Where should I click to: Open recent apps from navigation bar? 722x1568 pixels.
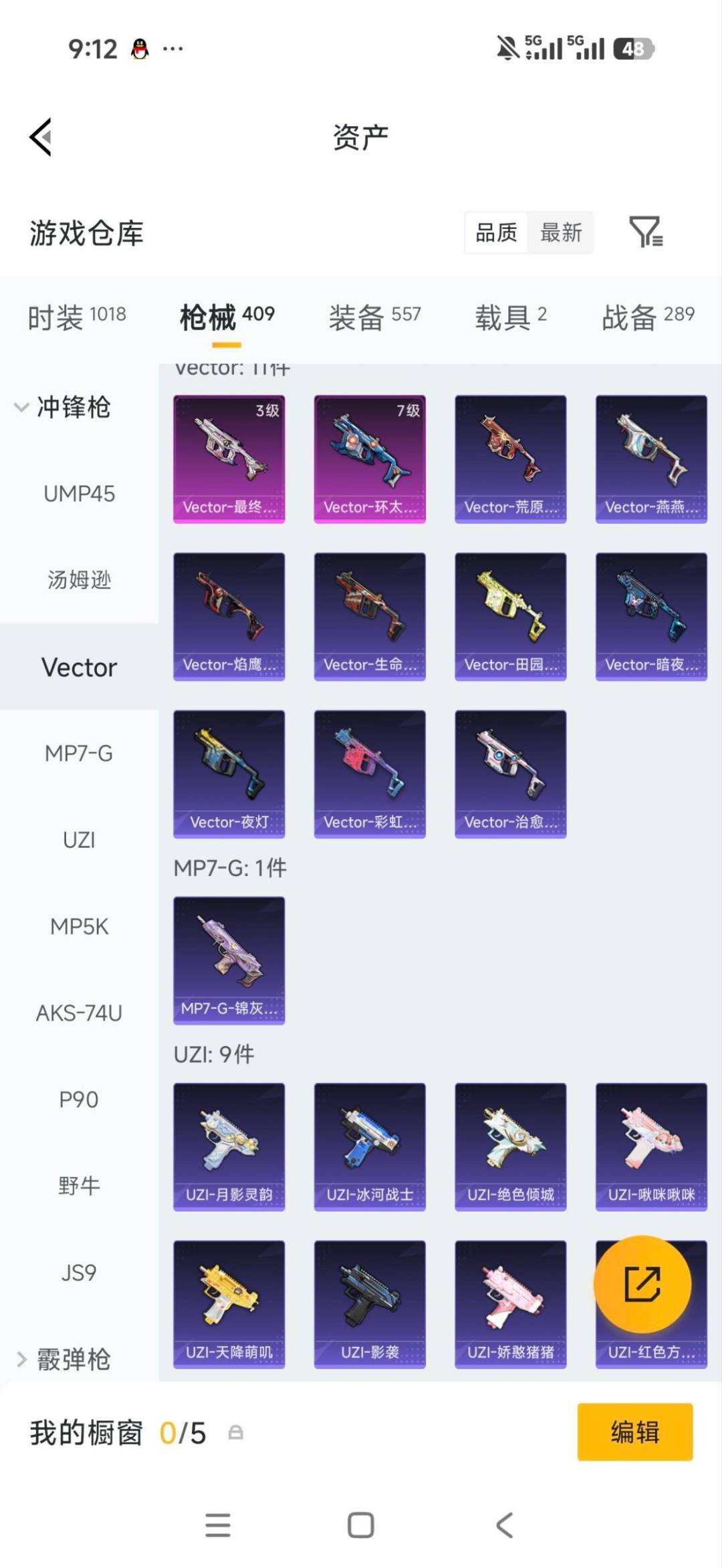tap(218, 1525)
